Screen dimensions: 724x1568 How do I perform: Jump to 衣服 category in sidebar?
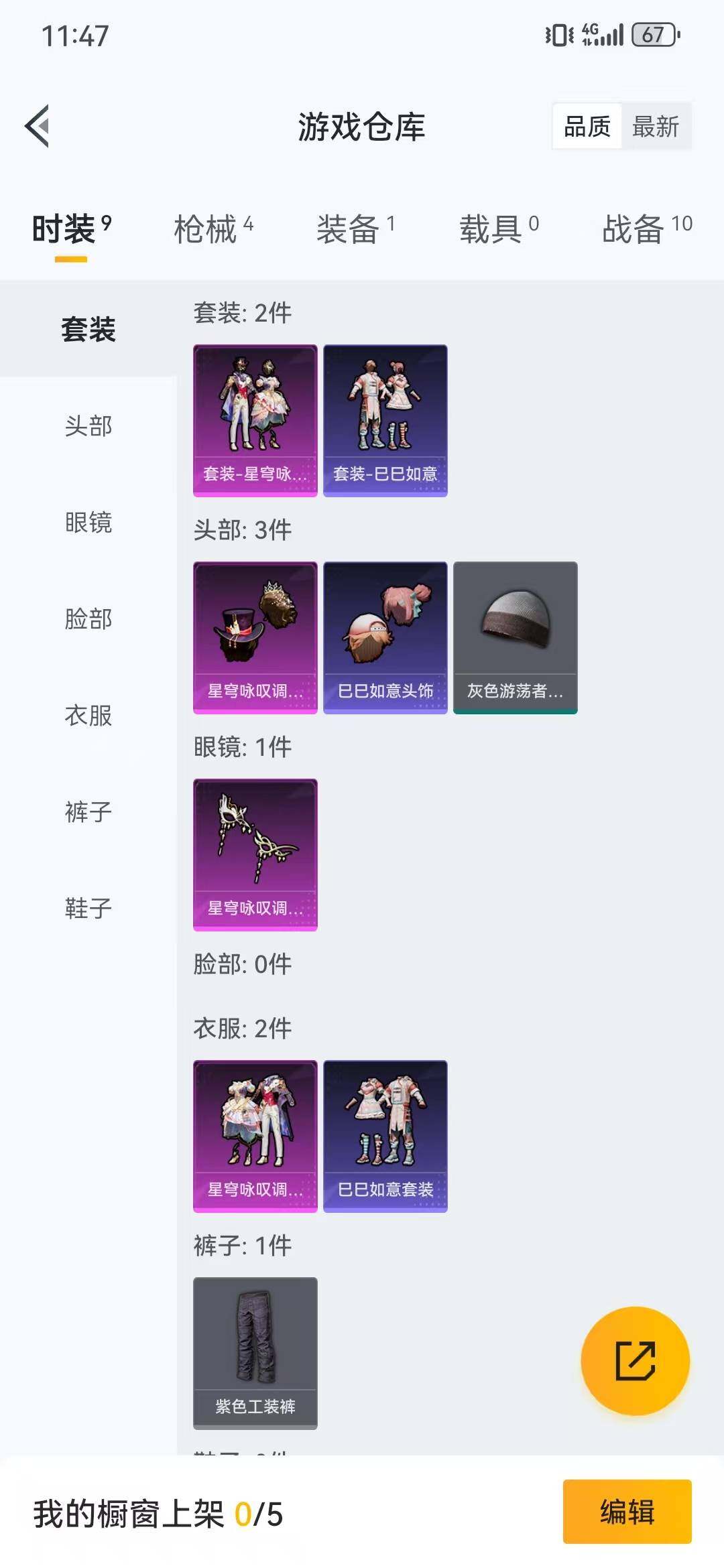click(88, 716)
